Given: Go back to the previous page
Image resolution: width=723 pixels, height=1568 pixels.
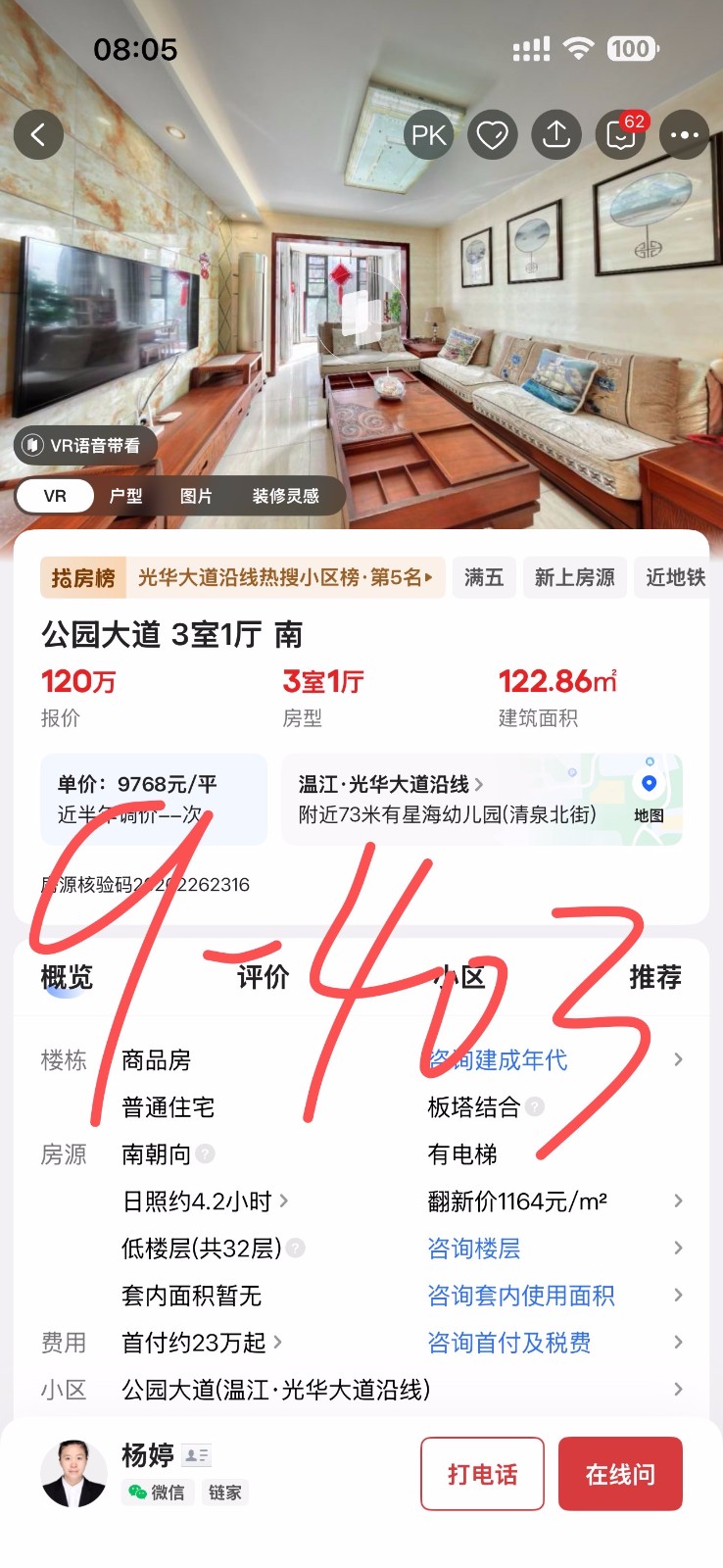Looking at the screenshot, I should point(39,135).
